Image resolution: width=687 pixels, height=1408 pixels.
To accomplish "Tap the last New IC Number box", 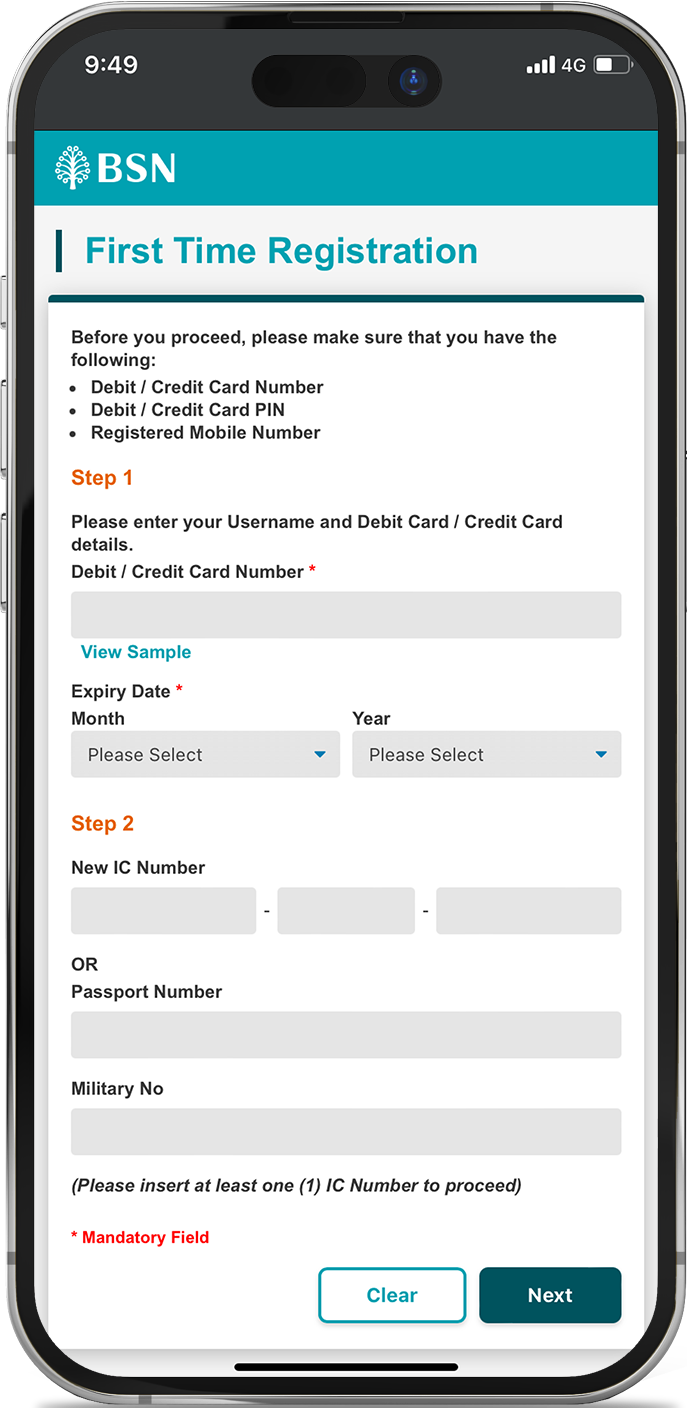I will point(528,911).
